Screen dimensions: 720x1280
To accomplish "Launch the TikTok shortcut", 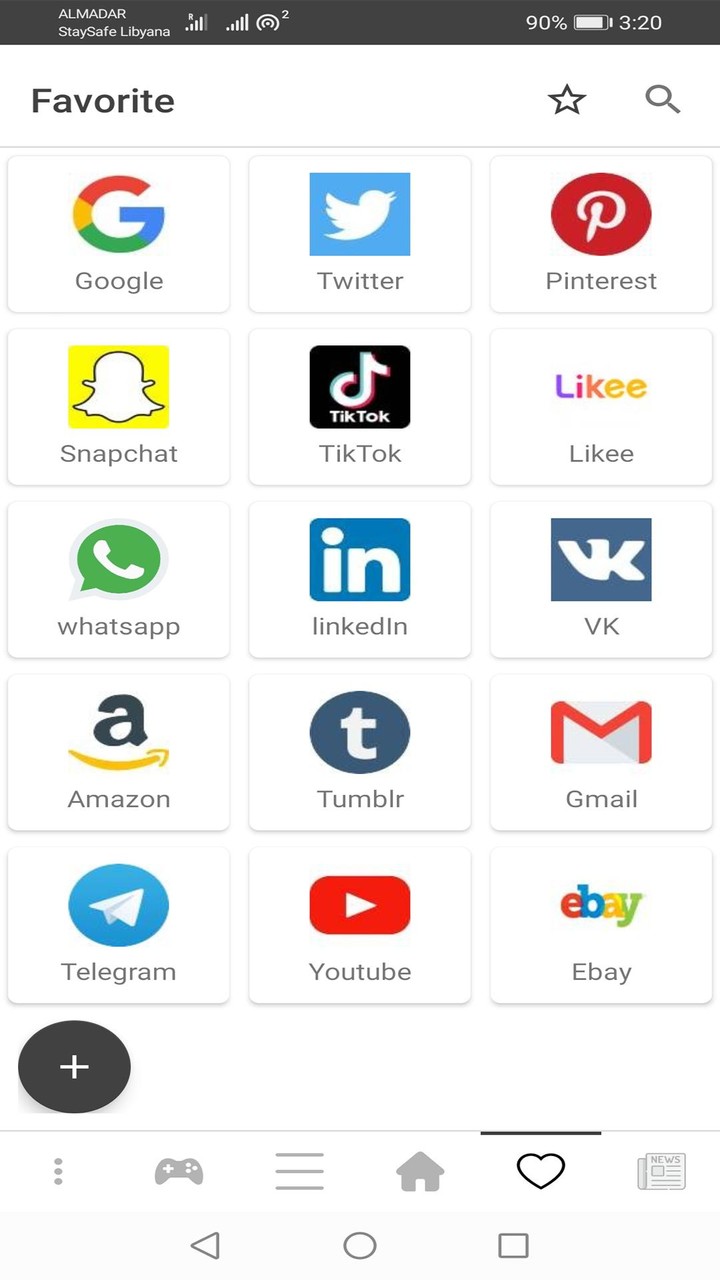I will click(x=359, y=406).
